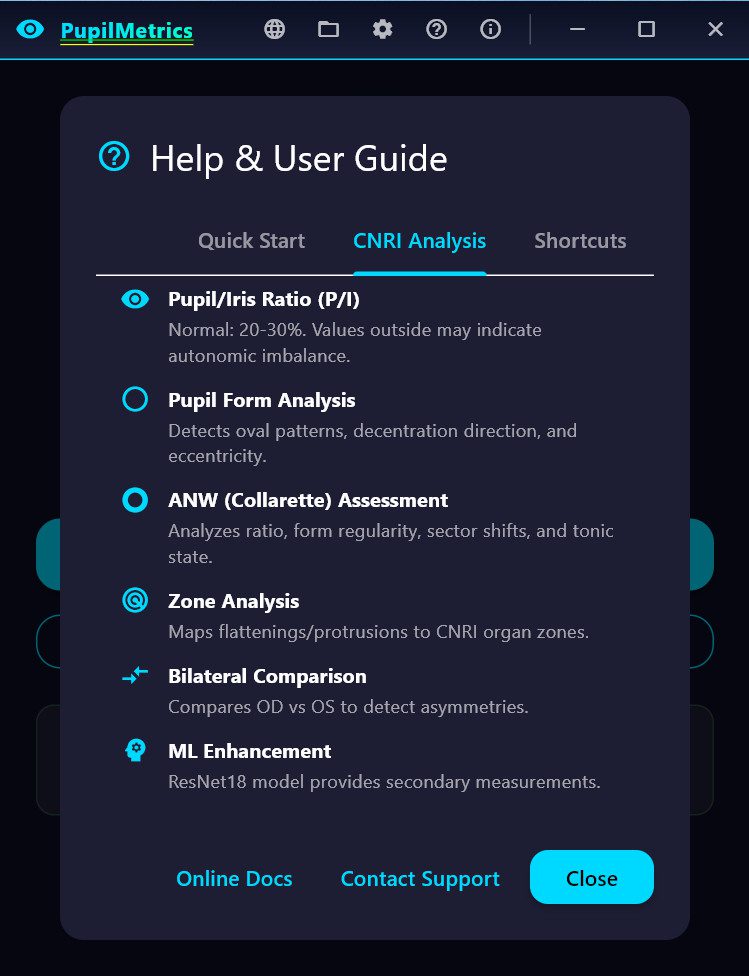Open the info icon in title bar
749x976 pixels.
(490, 29)
